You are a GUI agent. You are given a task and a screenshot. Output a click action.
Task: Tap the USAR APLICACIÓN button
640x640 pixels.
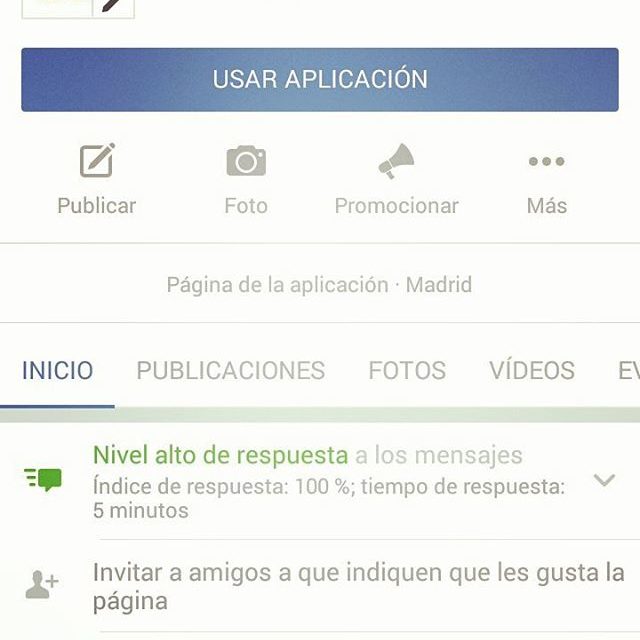point(319,79)
